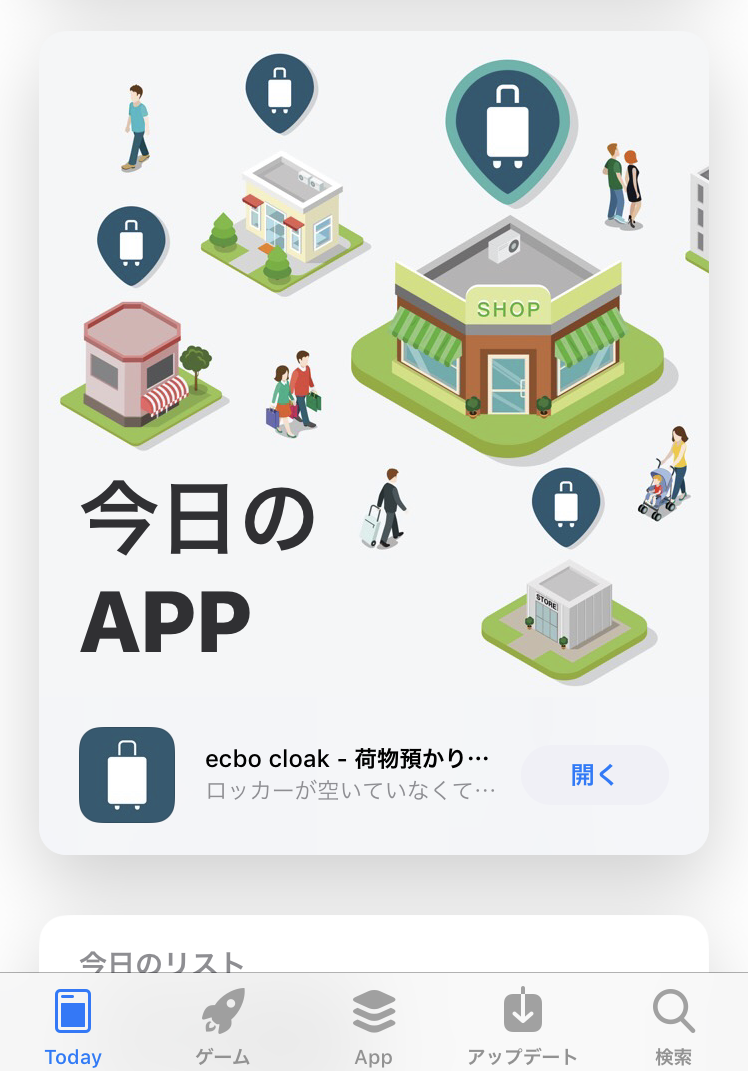The image size is (748, 1071).
Task: Tap the 開く button for ecbo cloak
Action: (594, 775)
